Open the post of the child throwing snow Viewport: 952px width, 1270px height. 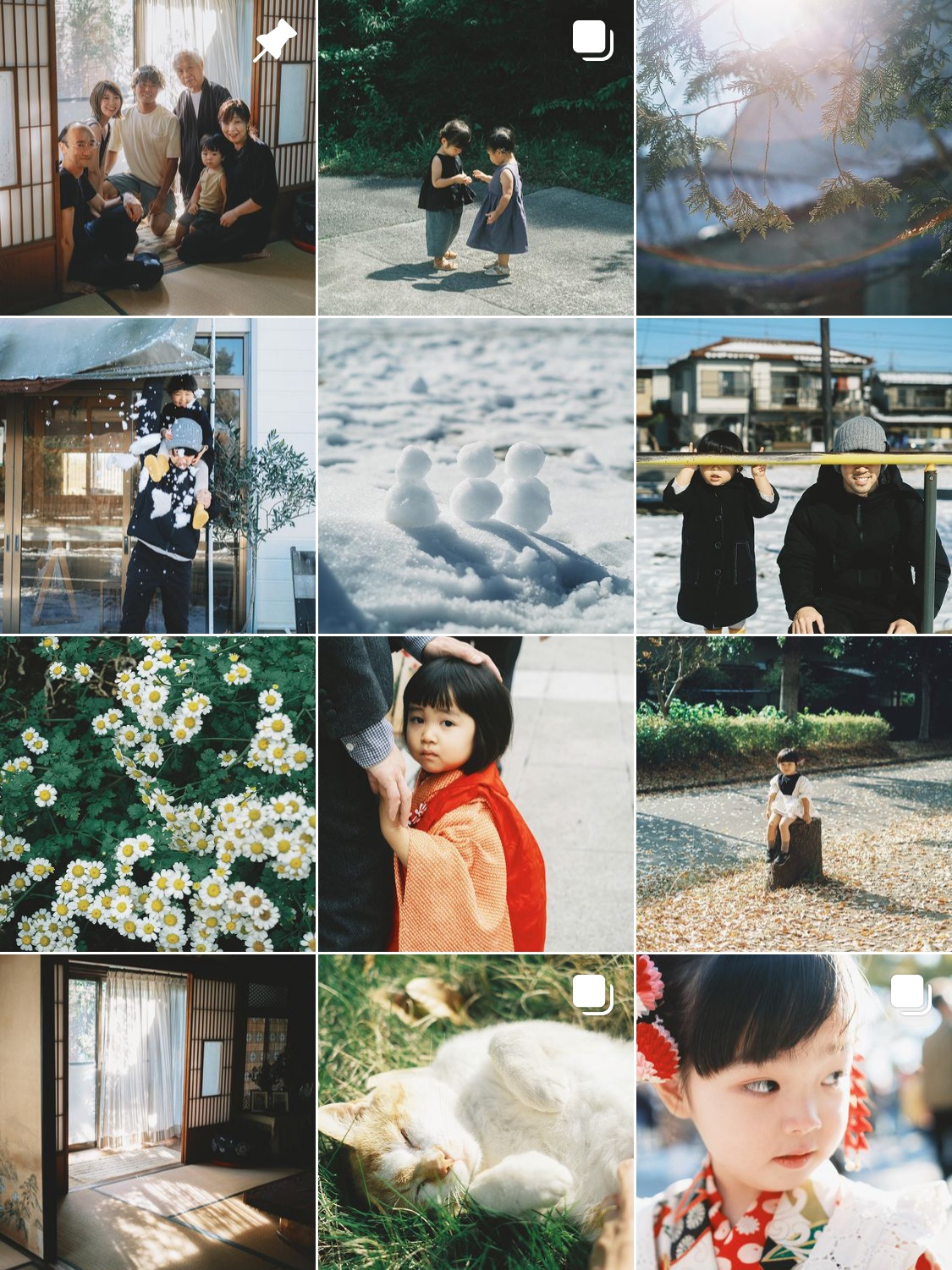(x=157, y=476)
